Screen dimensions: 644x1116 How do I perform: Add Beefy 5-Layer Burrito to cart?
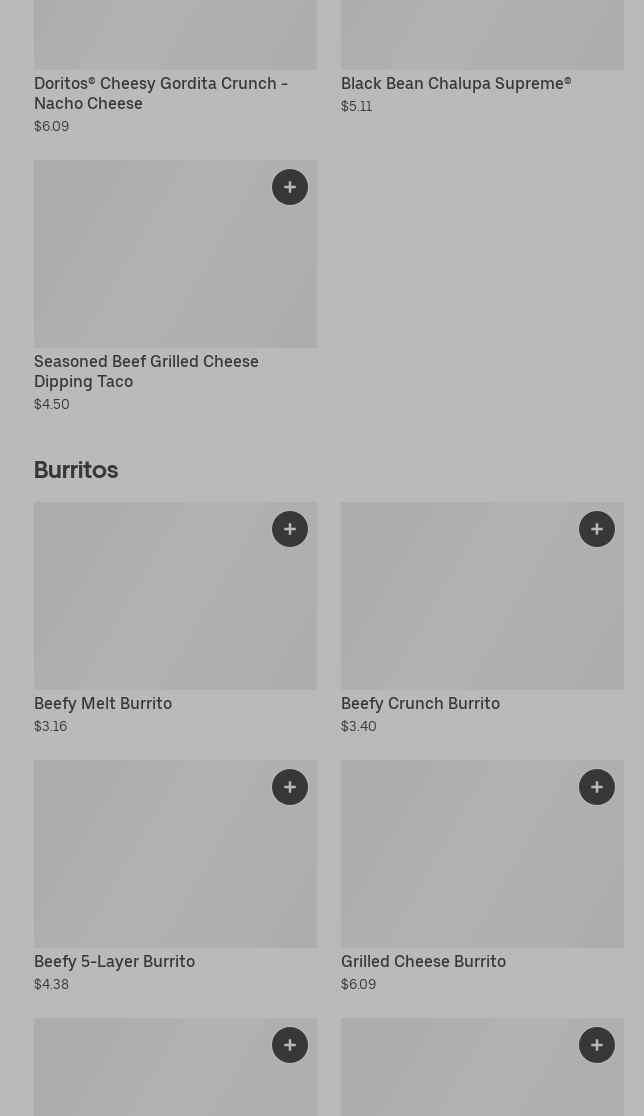[x=290, y=787]
